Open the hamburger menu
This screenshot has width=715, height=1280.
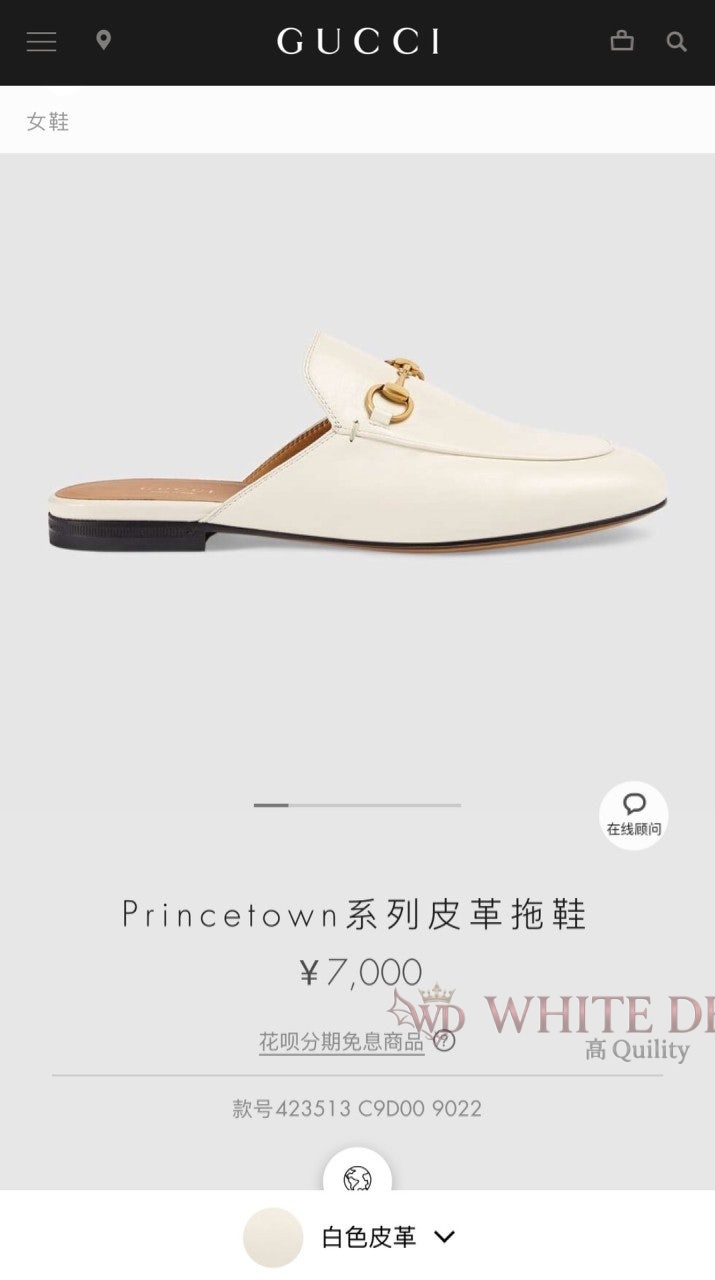(x=41, y=42)
